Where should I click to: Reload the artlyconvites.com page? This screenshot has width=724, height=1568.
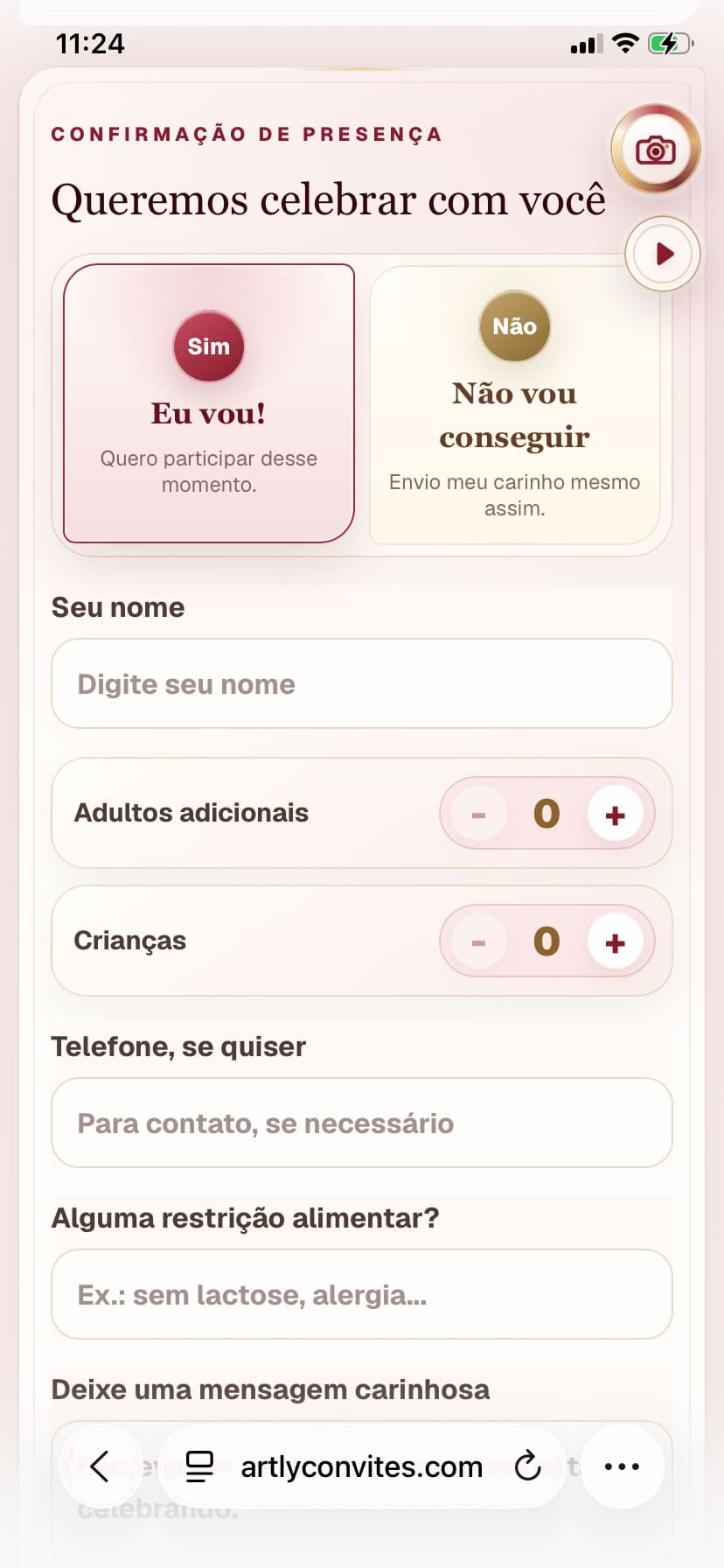pyautogui.click(x=527, y=1466)
